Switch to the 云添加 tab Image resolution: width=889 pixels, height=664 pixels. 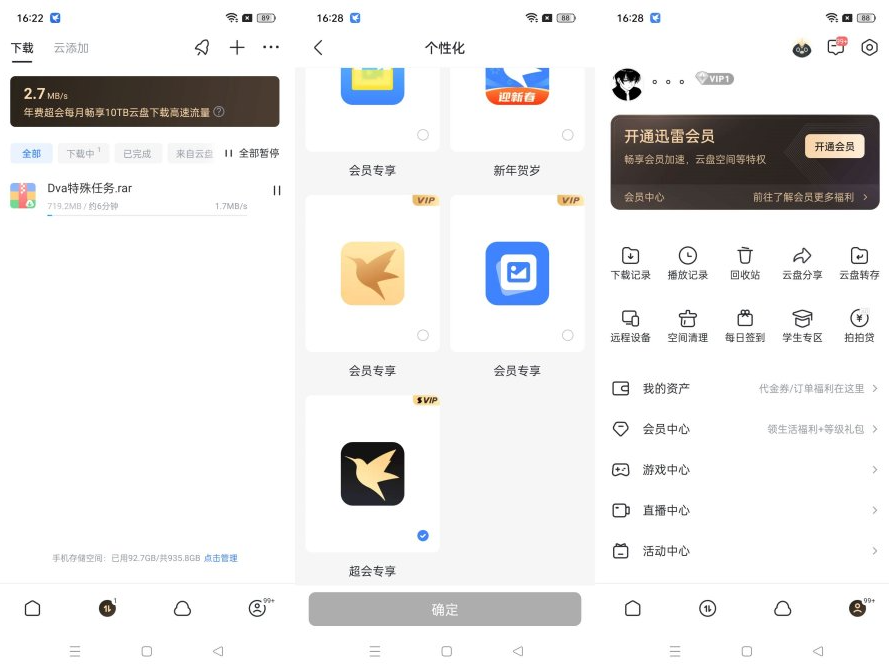71,48
